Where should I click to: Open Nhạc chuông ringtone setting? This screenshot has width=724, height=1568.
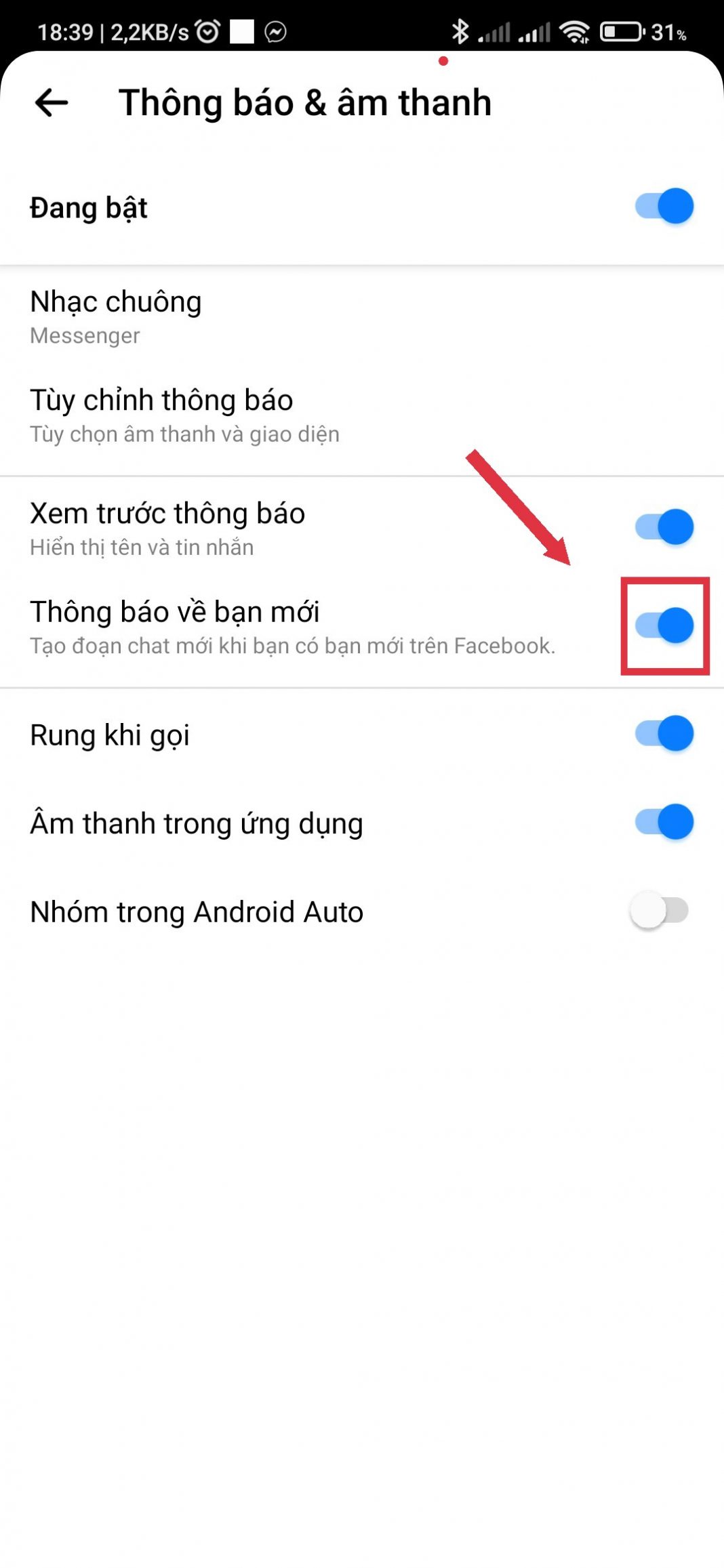coord(116,316)
